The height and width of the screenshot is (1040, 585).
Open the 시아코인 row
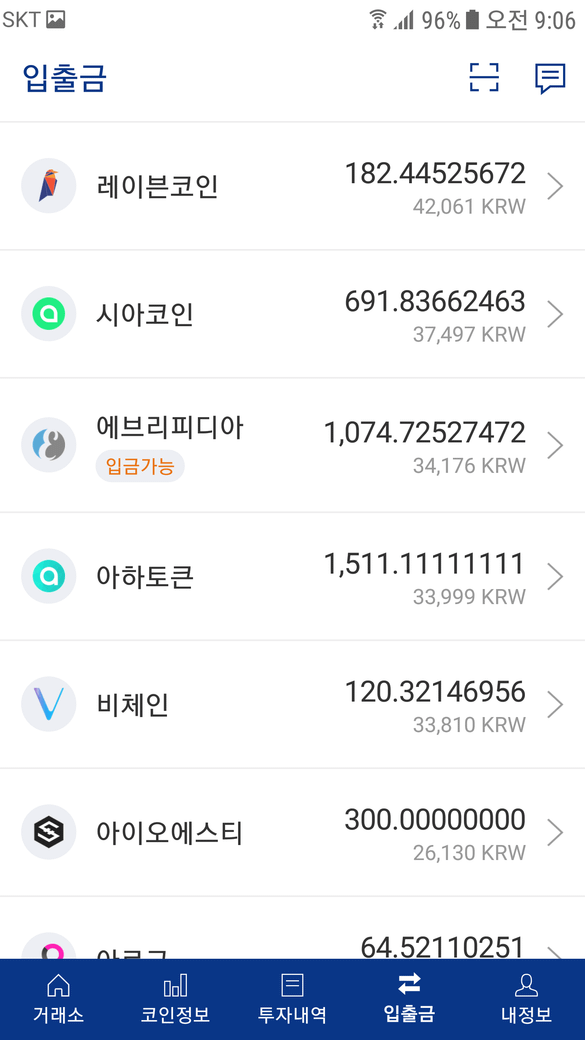[x=292, y=314]
